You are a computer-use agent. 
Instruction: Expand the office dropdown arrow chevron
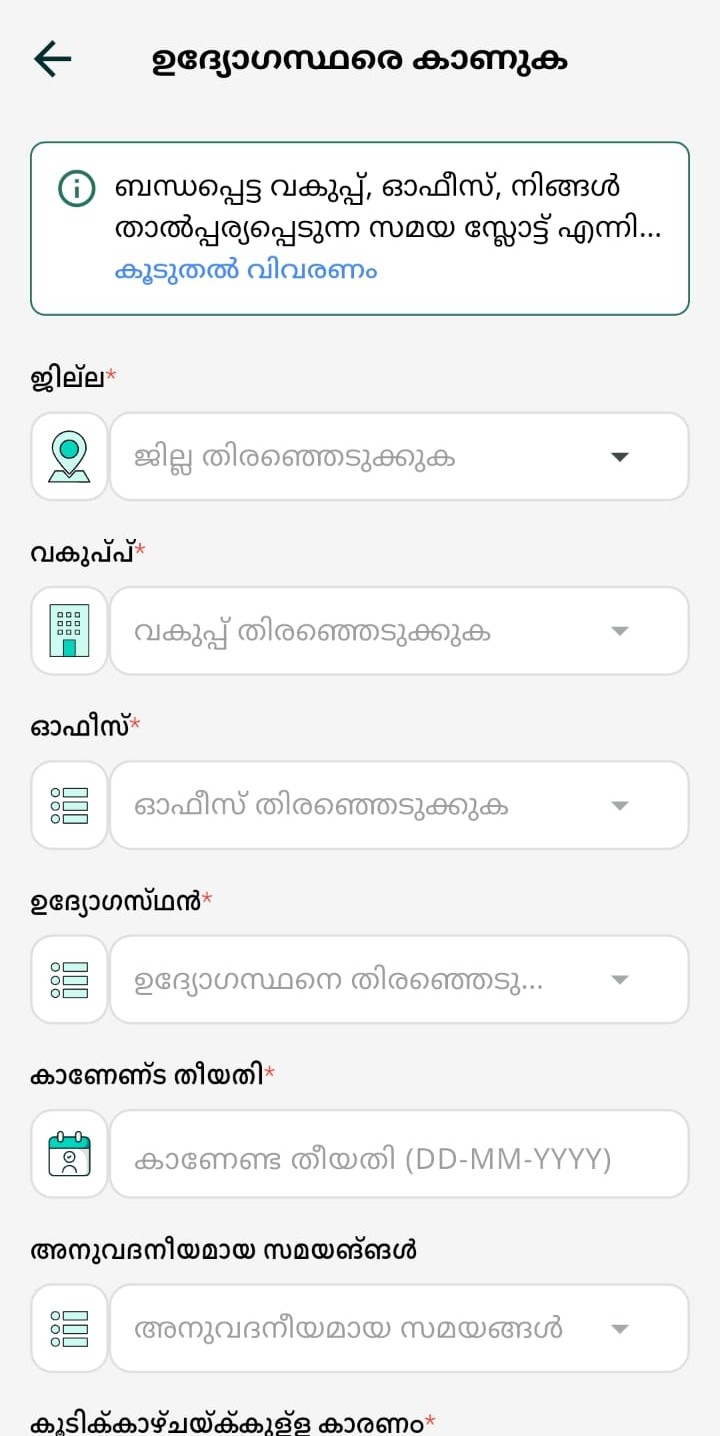pos(620,805)
